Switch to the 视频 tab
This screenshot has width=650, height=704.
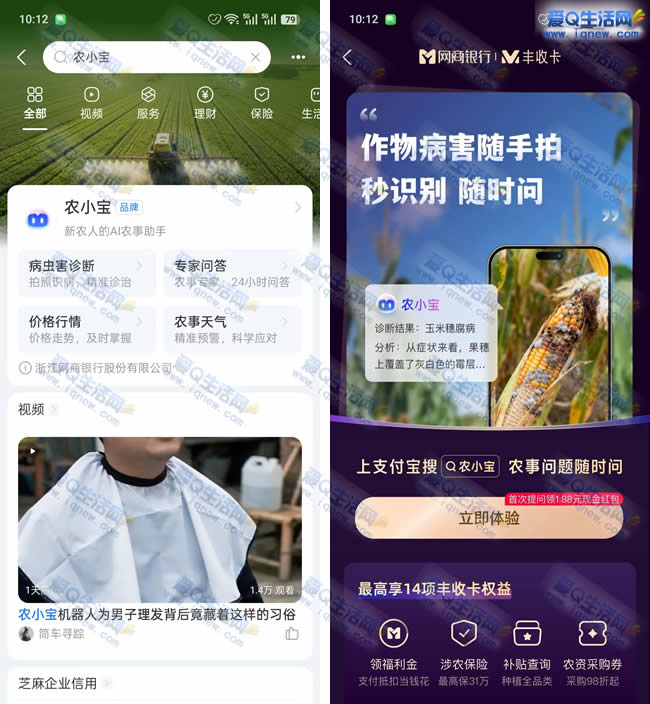(91, 102)
